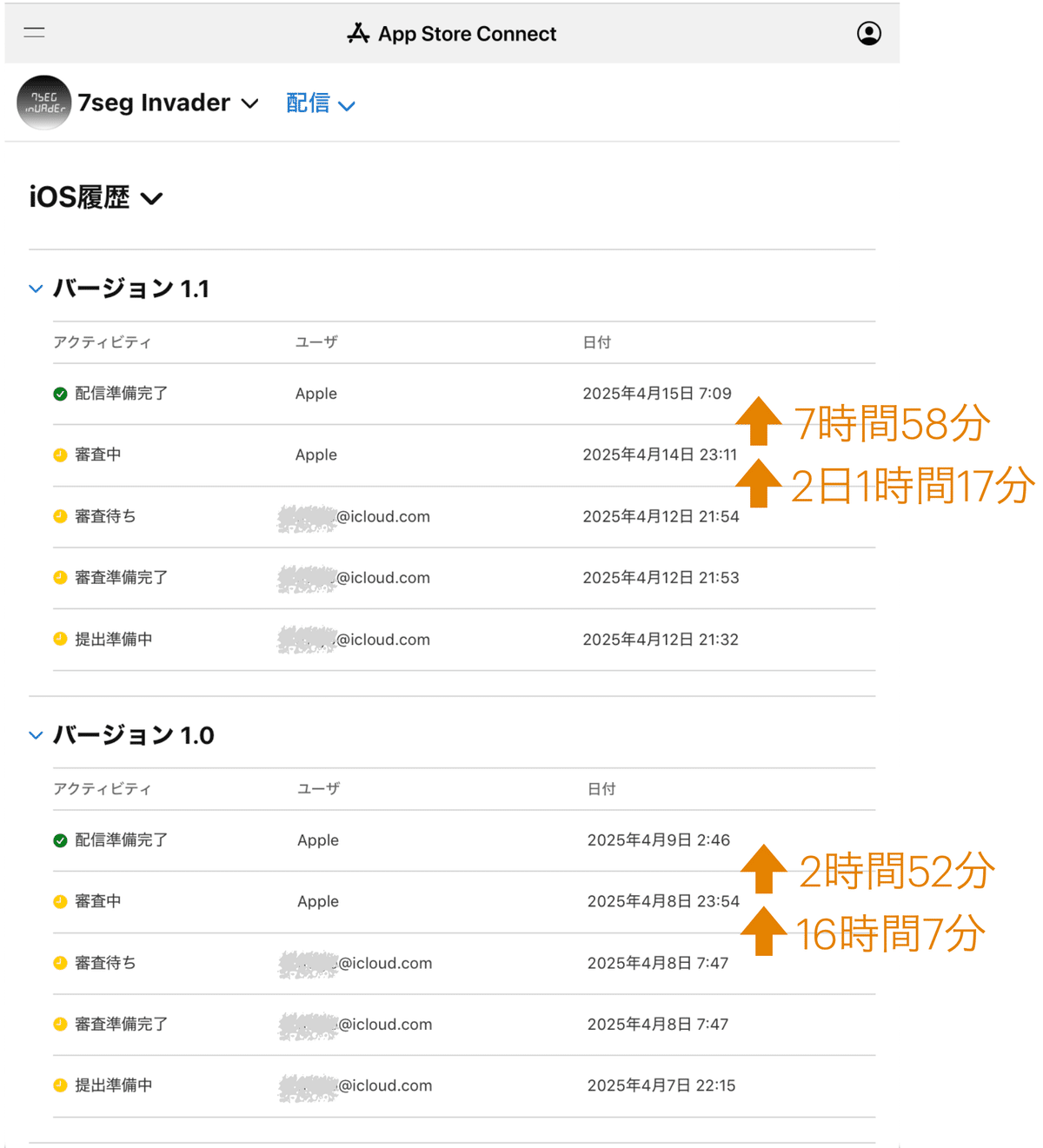The width and height of the screenshot is (1043, 1148).
Task: Click the yellow status icon beside 審査待ち in version 1.1
Action: click(x=59, y=515)
